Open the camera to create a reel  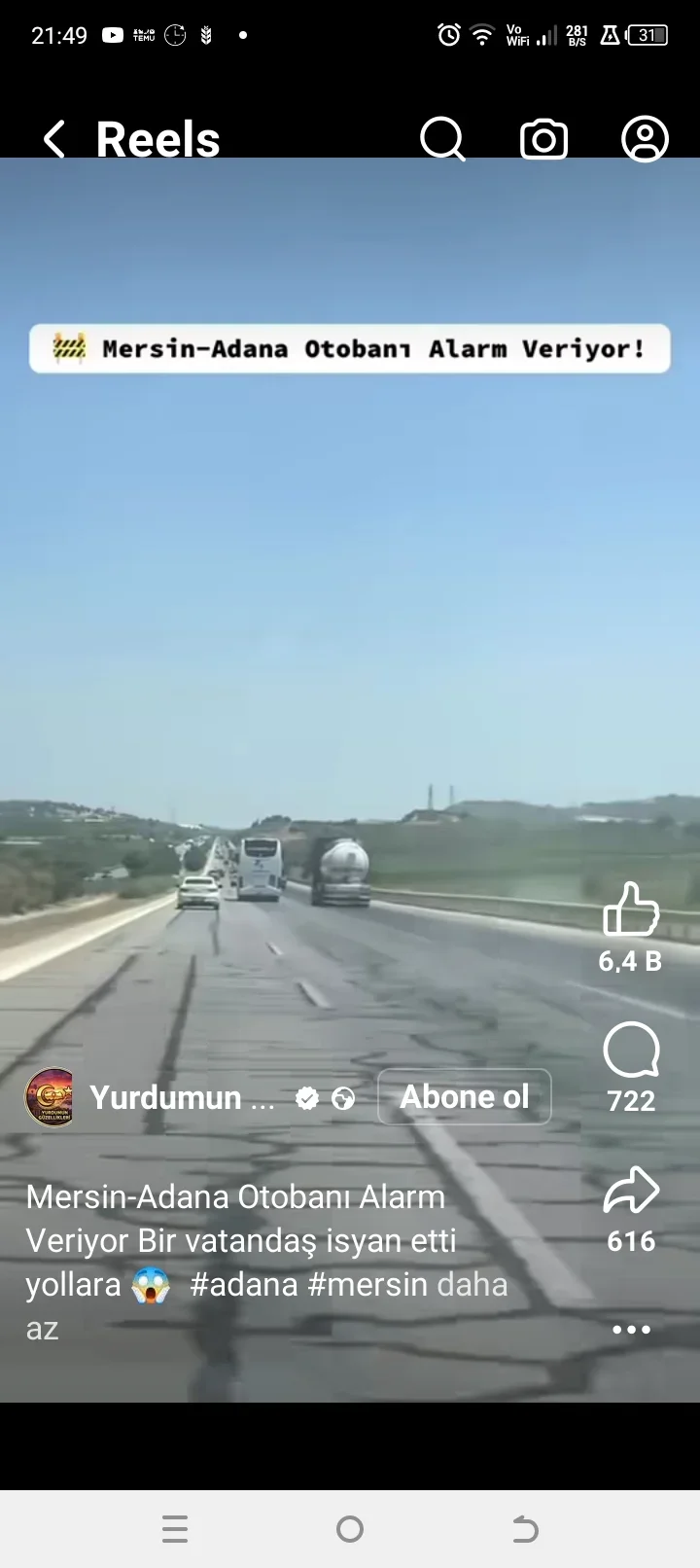coord(543,139)
